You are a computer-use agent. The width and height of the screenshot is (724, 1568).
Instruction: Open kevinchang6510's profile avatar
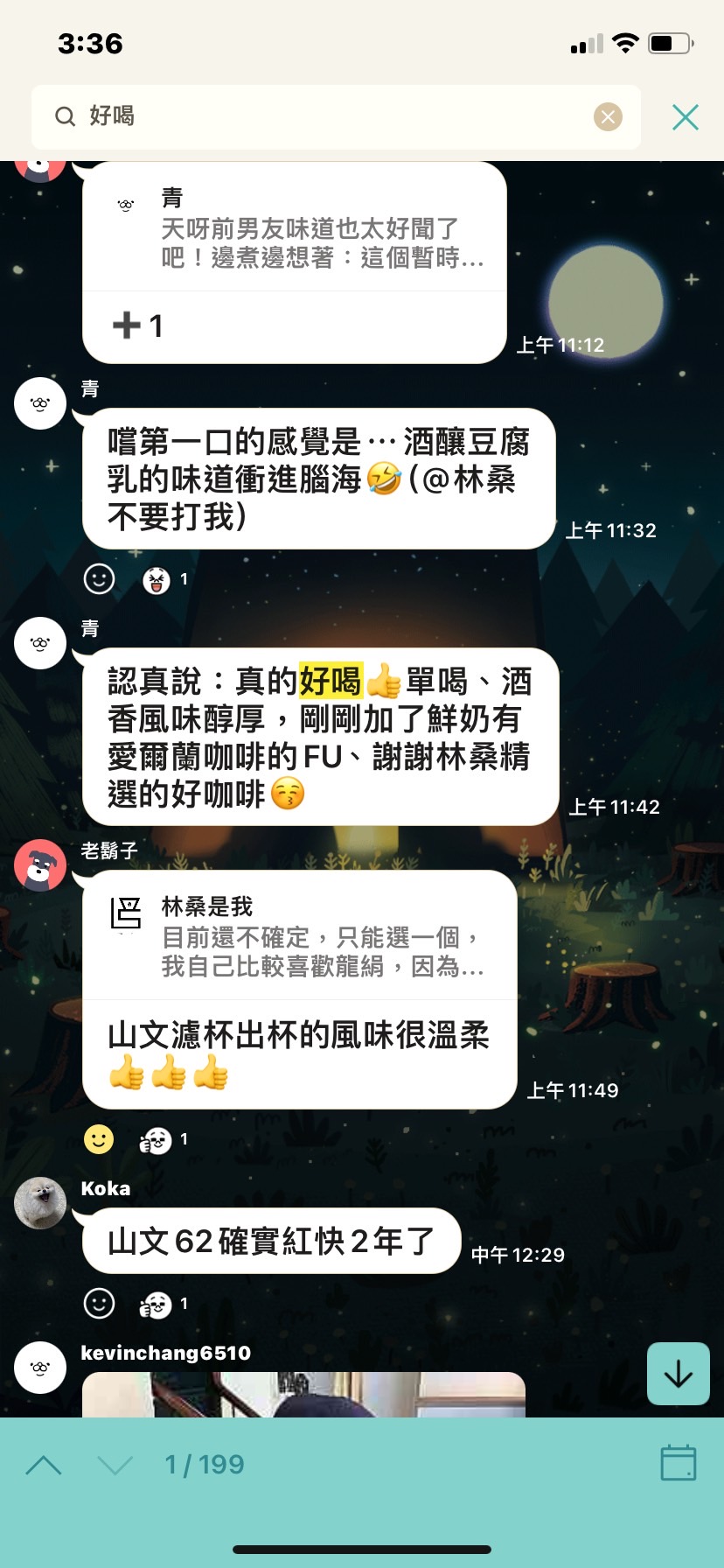40,1367
